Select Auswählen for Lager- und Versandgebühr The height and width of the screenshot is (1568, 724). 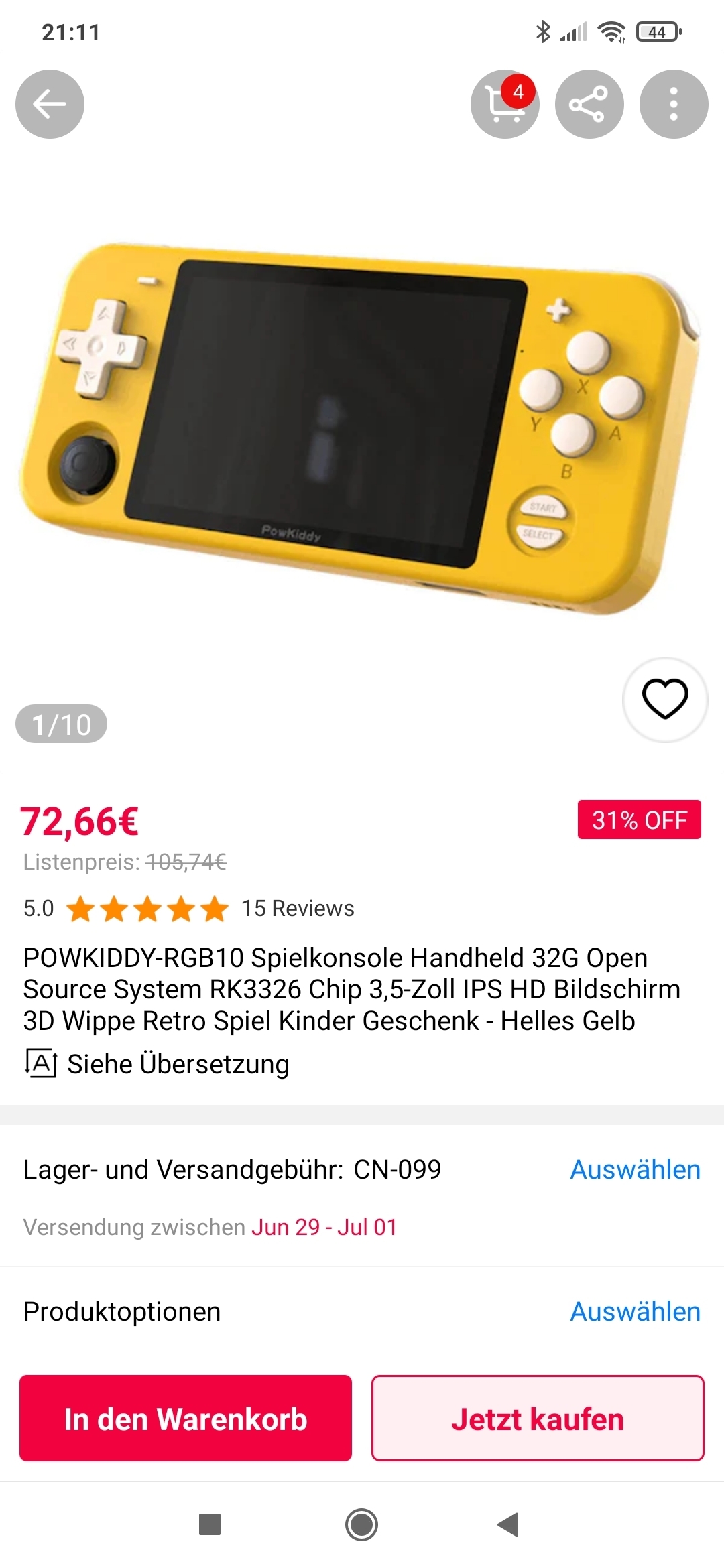click(x=635, y=1169)
